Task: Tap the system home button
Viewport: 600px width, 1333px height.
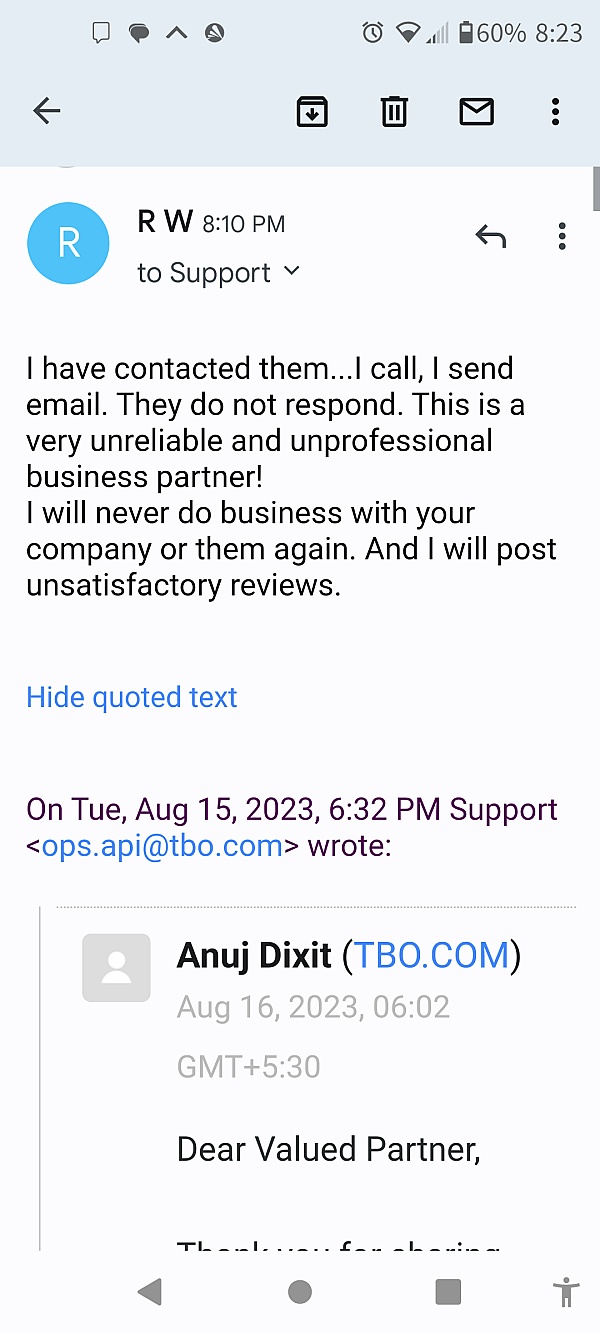Action: tap(299, 1292)
